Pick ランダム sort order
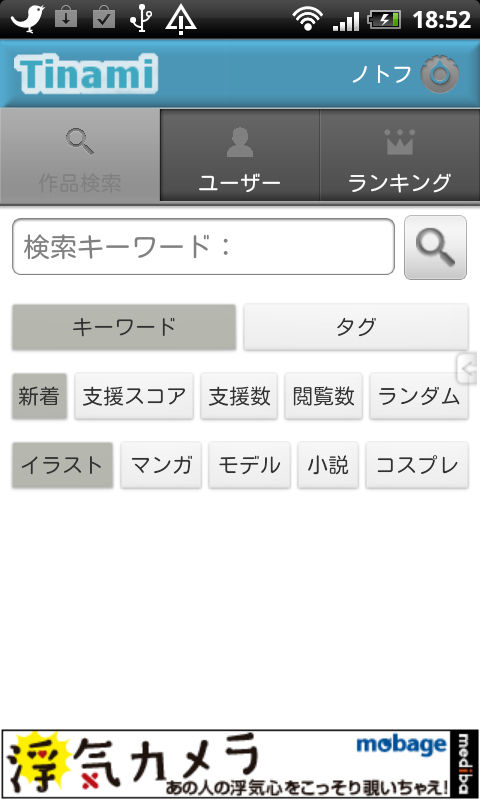This screenshot has height=800, width=480. [x=419, y=396]
